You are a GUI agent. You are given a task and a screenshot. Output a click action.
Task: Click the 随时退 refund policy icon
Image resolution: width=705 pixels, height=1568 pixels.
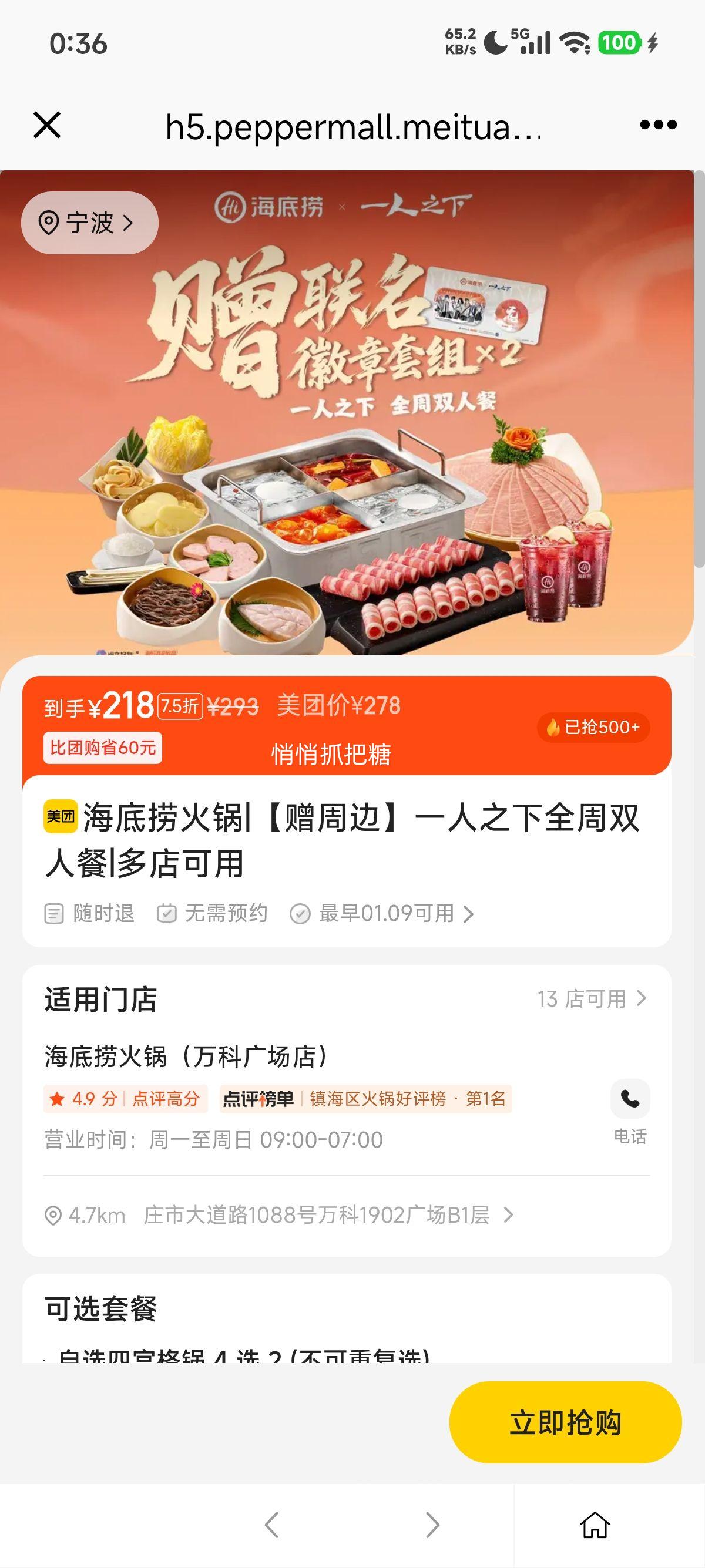point(54,913)
